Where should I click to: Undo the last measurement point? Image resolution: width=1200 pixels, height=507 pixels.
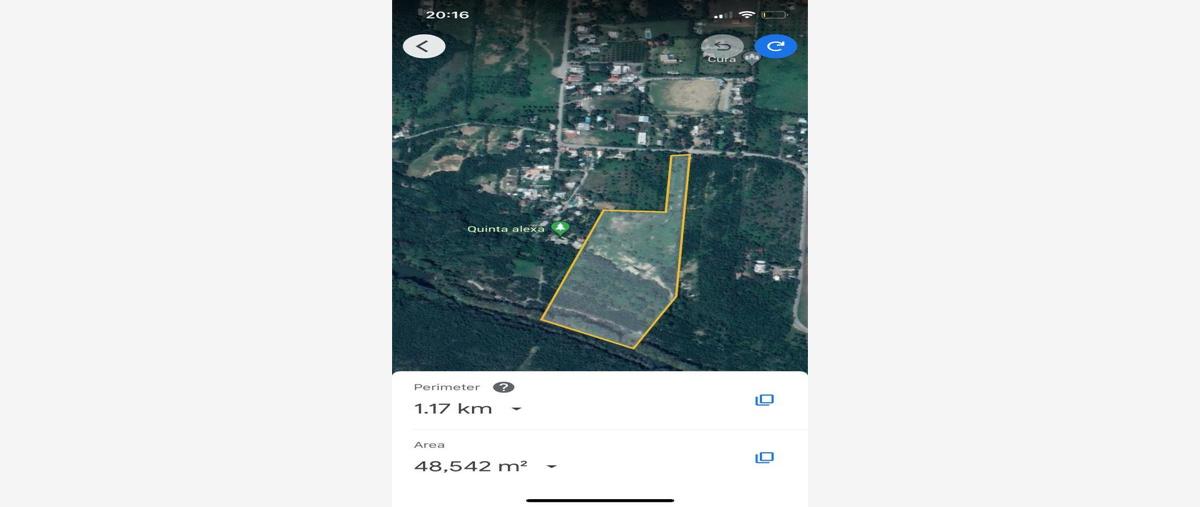[722, 46]
